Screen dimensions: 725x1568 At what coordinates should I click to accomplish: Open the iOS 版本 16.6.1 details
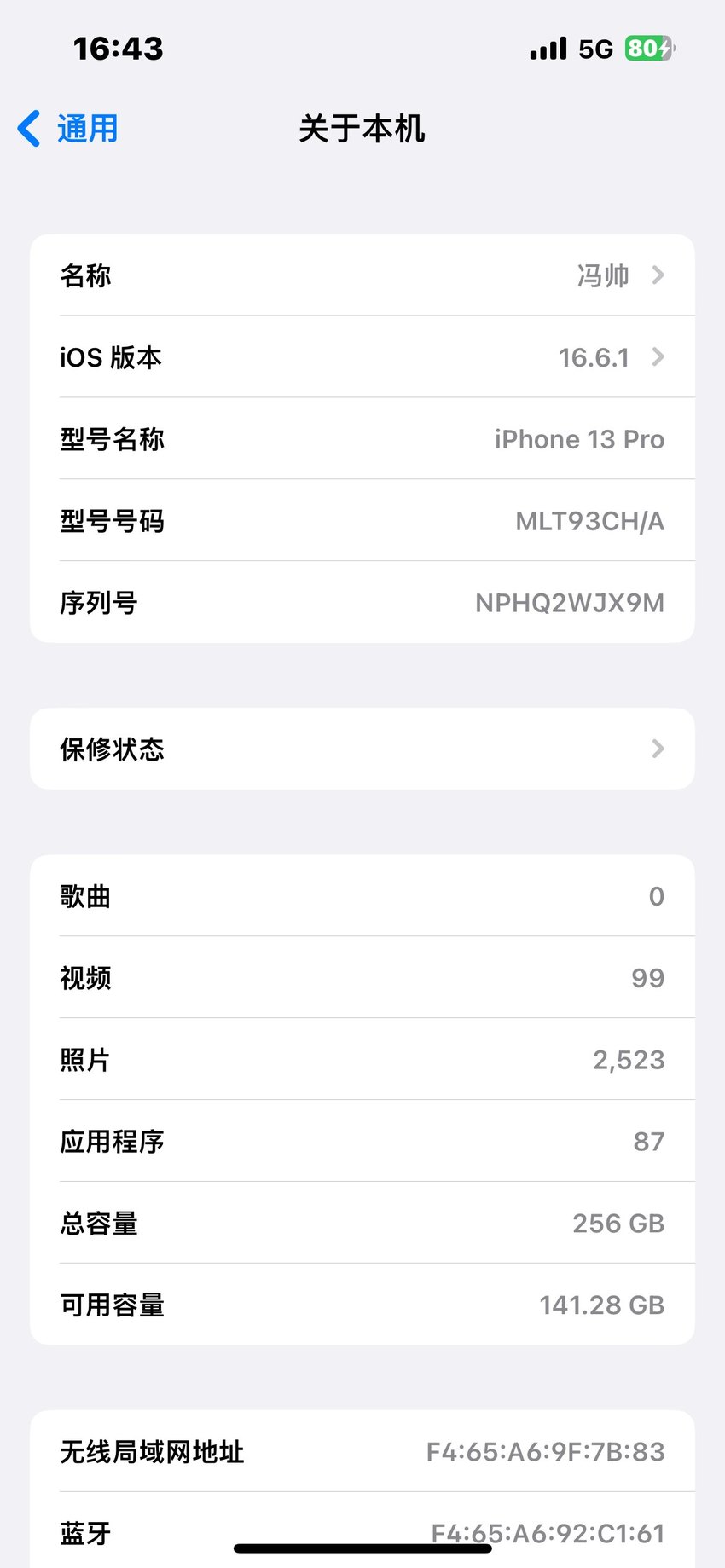362,357
